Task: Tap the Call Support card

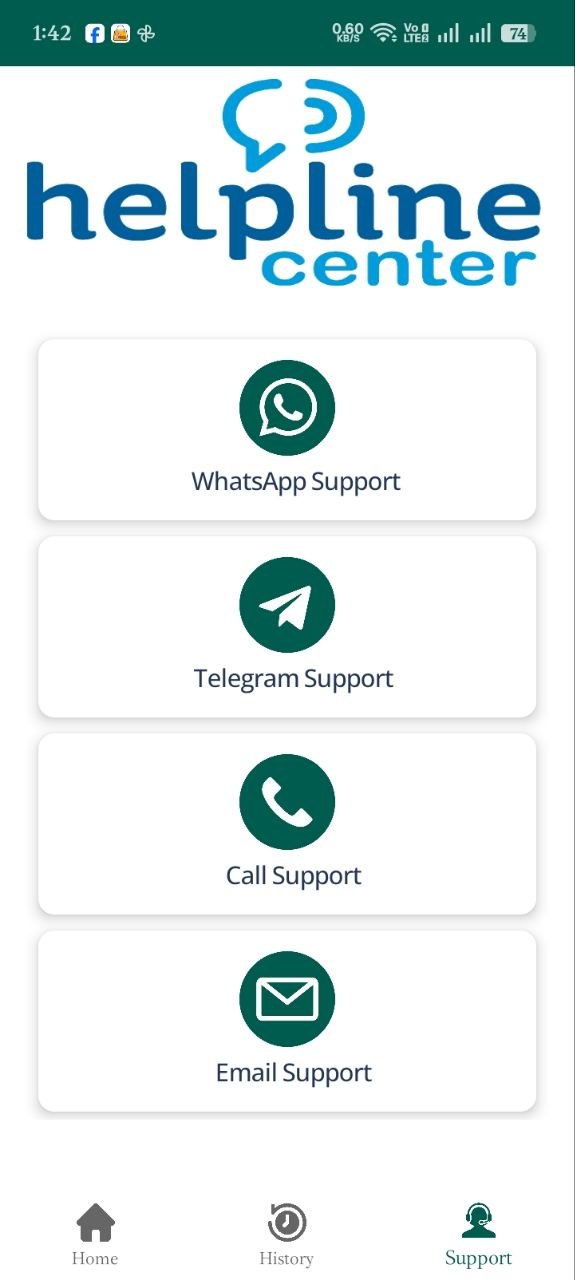Action: click(287, 823)
